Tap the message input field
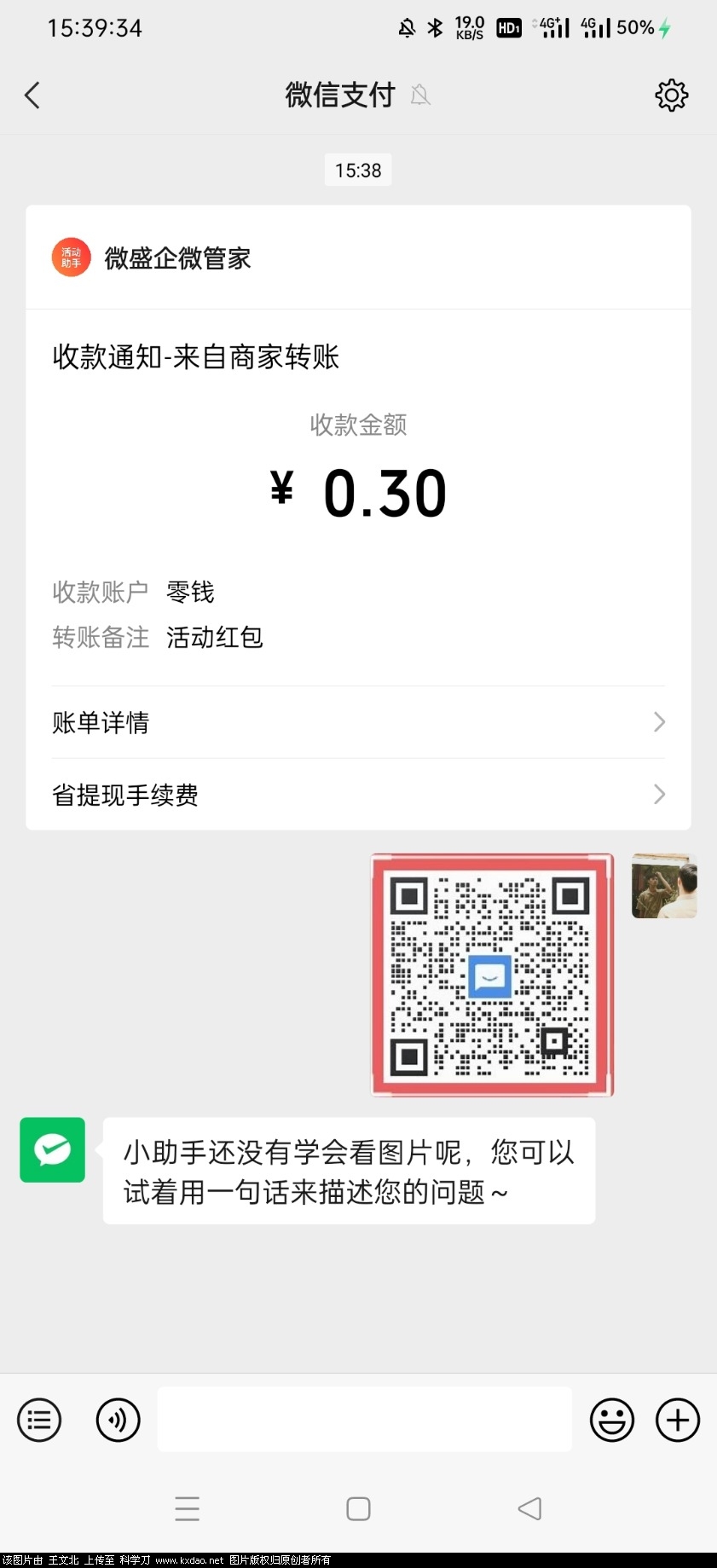 click(x=365, y=1419)
